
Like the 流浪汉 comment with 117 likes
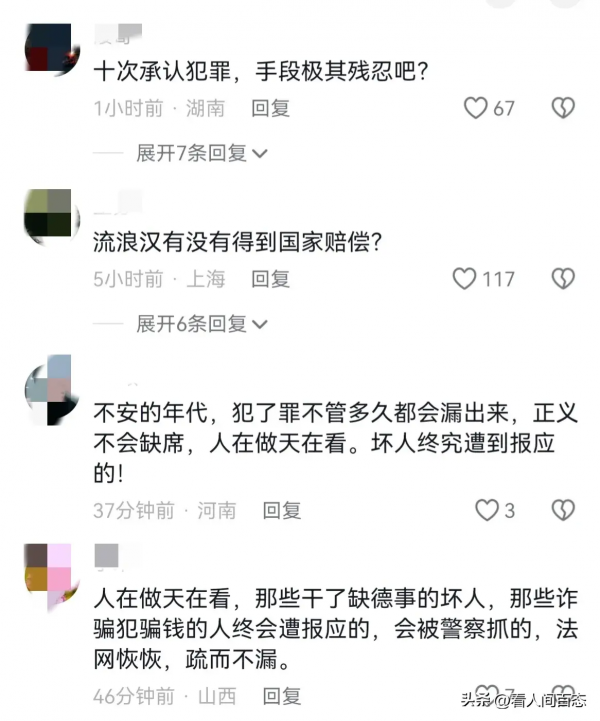[x=465, y=279]
